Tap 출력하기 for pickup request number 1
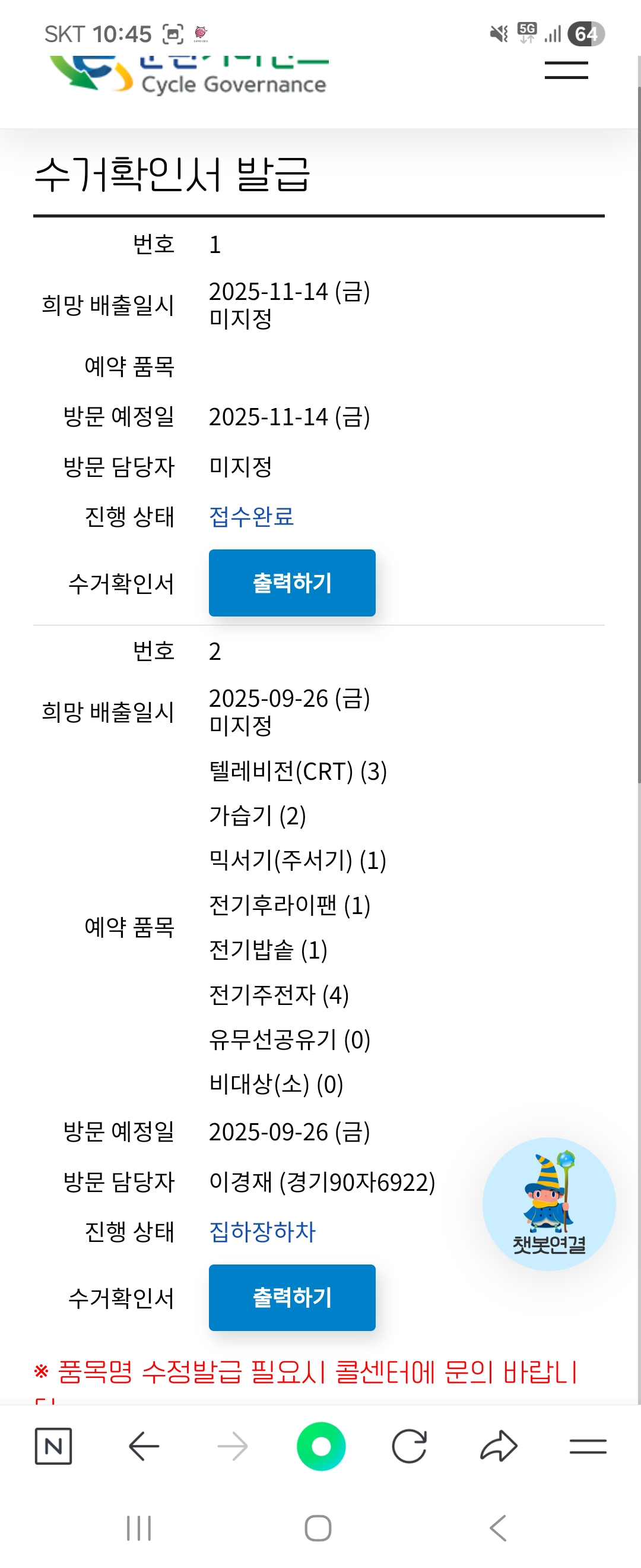 click(292, 583)
